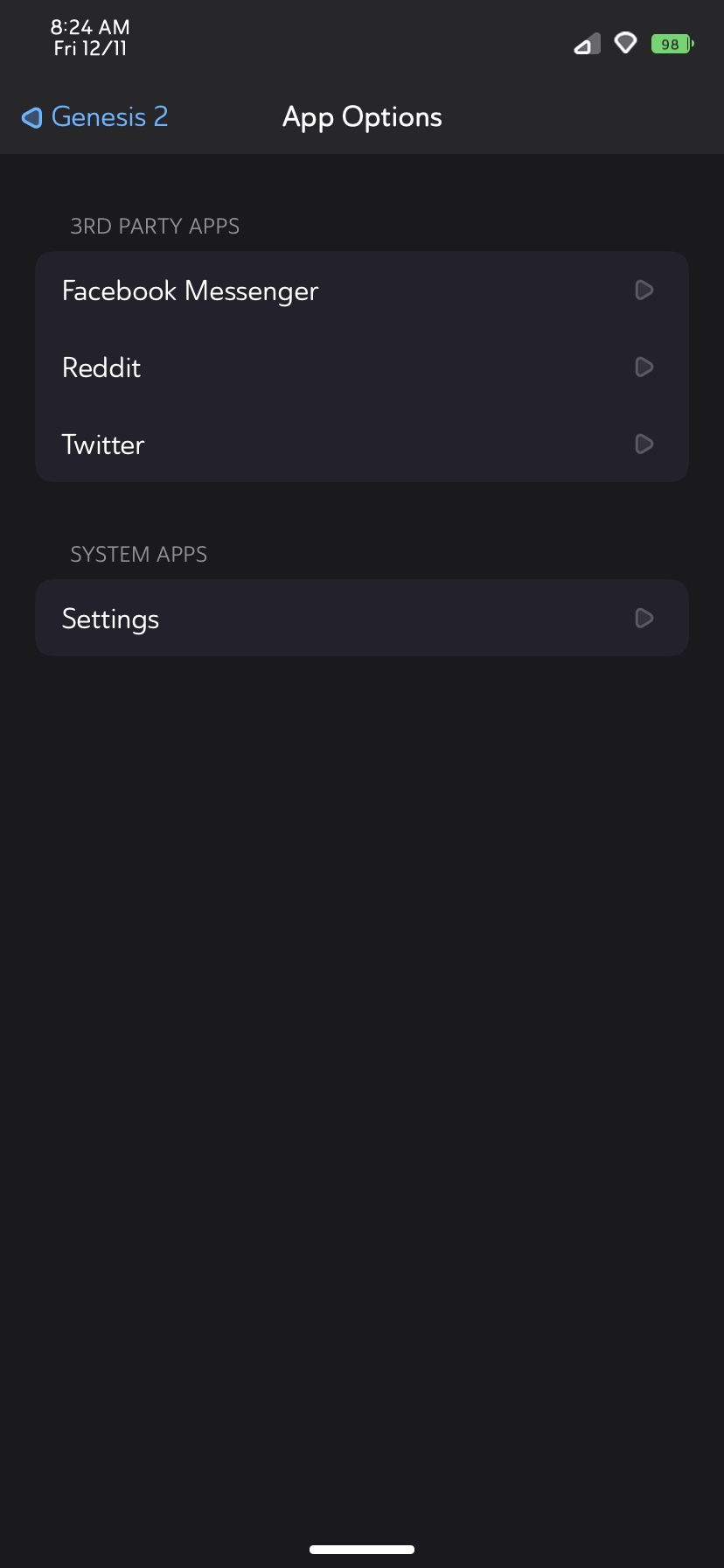The height and width of the screenshot is (1568, 724).
Task: Go back to Genesis 2
Action: (94, 117)
